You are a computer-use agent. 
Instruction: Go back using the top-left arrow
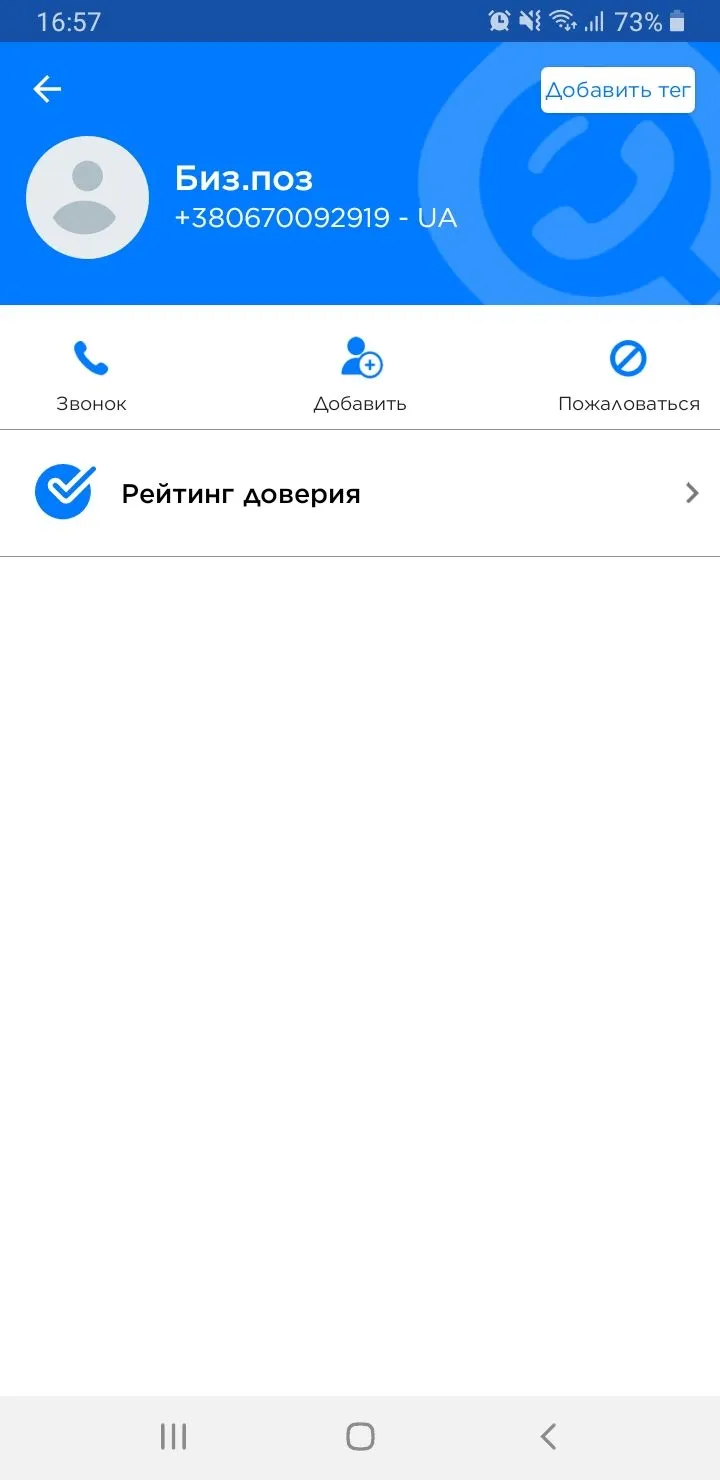point(47,90)
